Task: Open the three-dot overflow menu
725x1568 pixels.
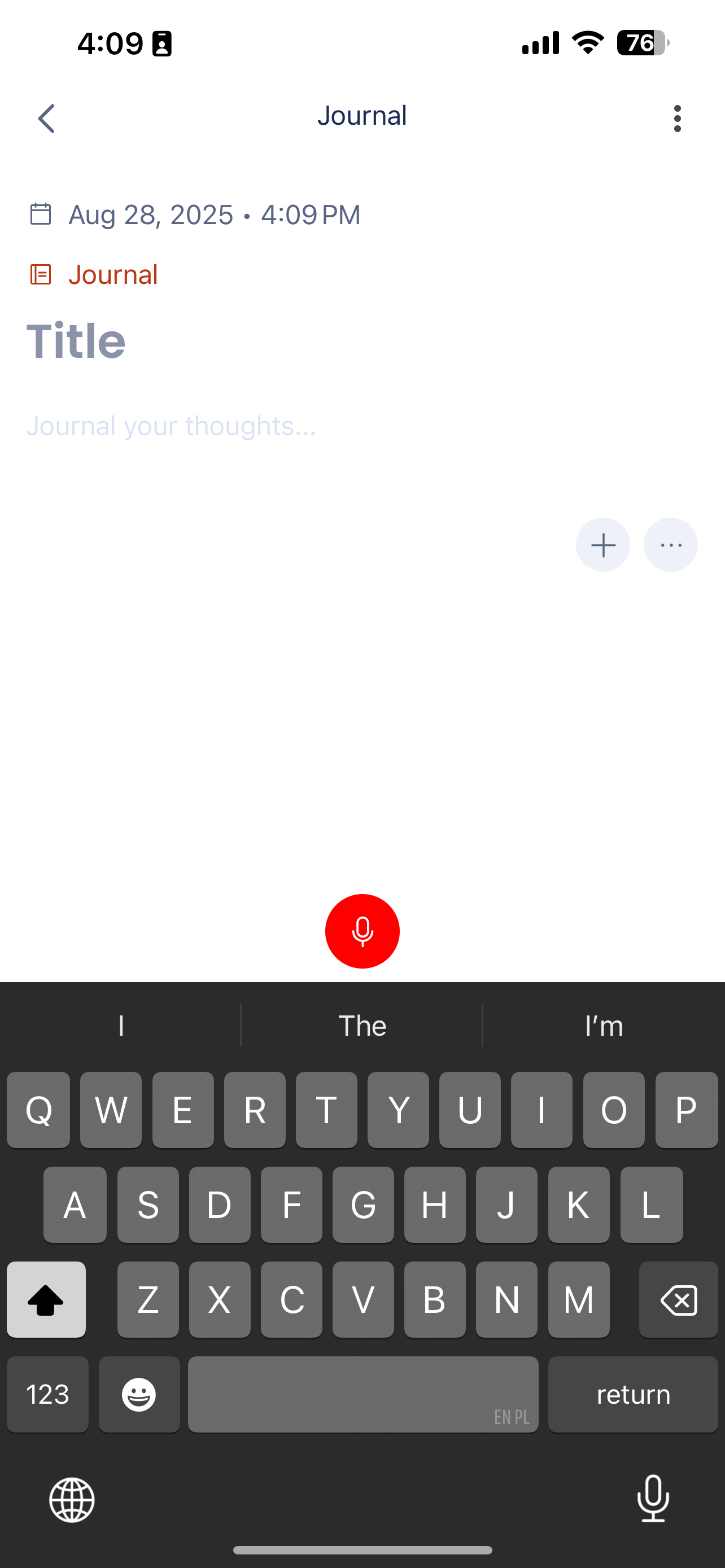Action: point(677,118)
